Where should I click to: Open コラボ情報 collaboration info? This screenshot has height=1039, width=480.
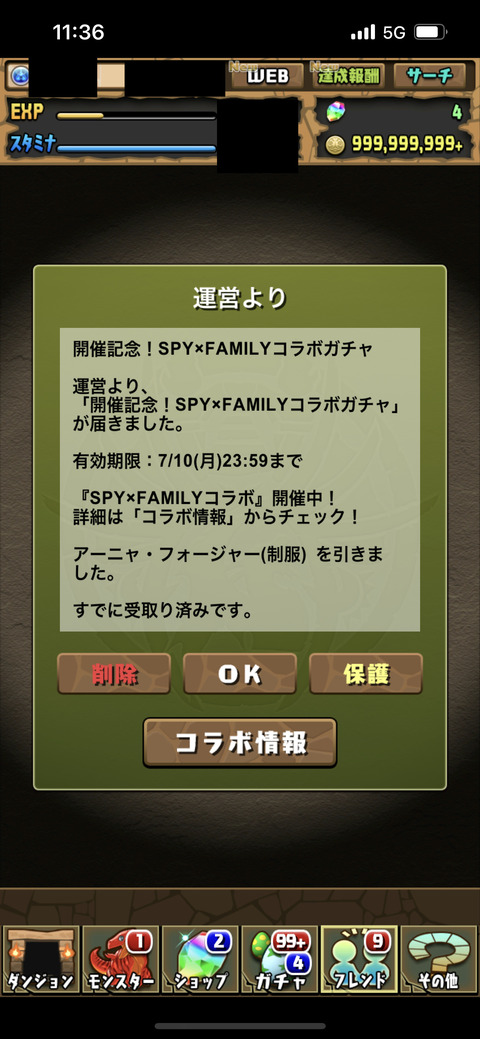pyautogui.click(x=240, y=743)
